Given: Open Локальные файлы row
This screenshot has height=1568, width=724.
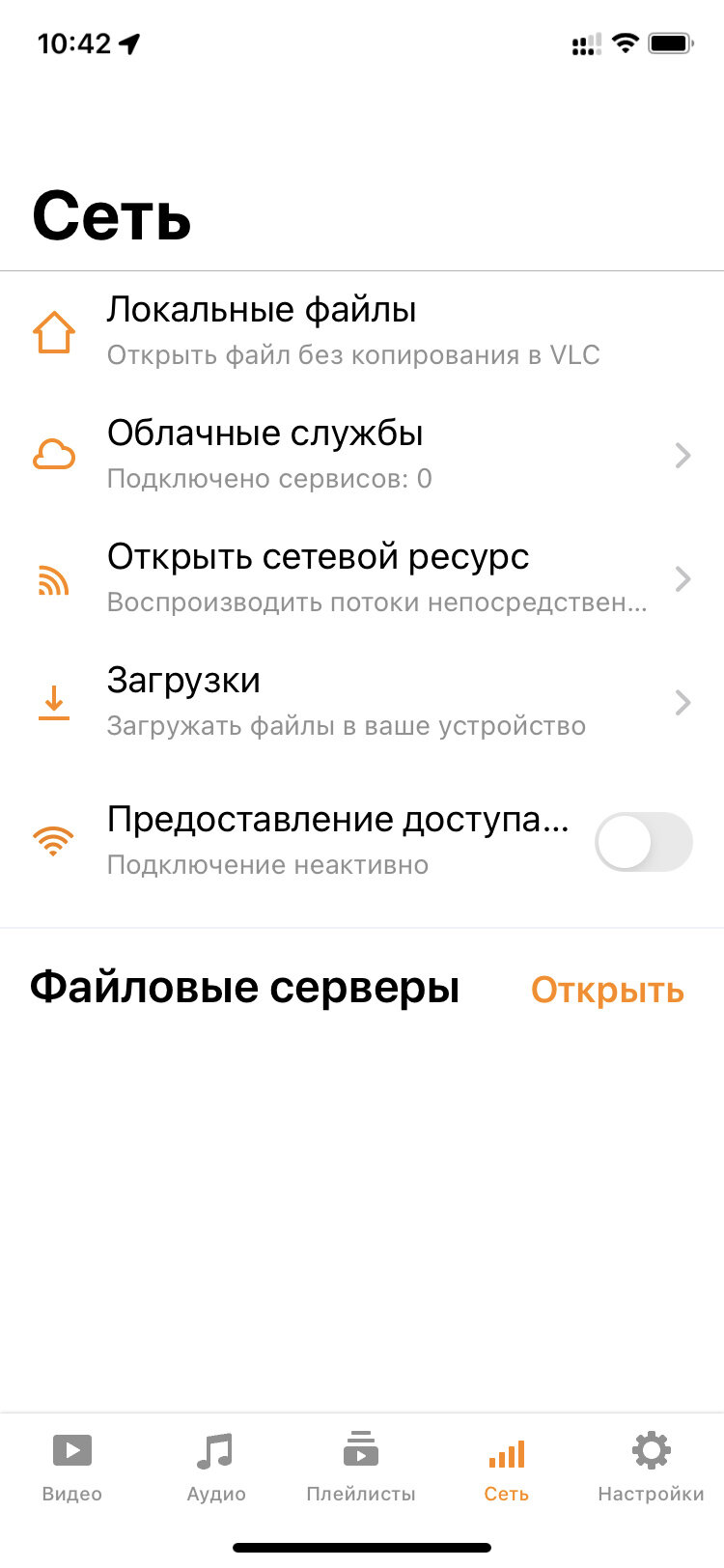Looking at the screenshot, I should click(x=362, y=333).
